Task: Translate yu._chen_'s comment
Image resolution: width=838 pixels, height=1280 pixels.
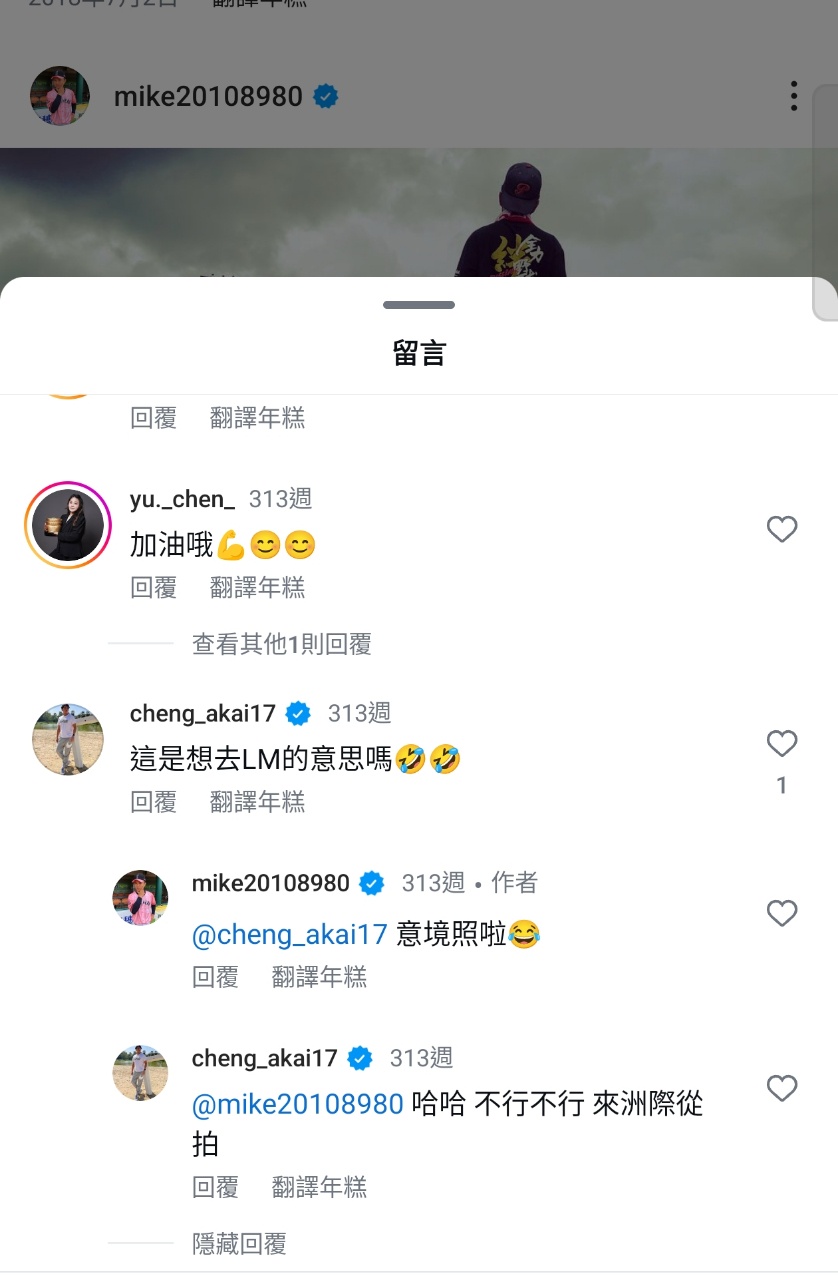Action: pos(257,587)
